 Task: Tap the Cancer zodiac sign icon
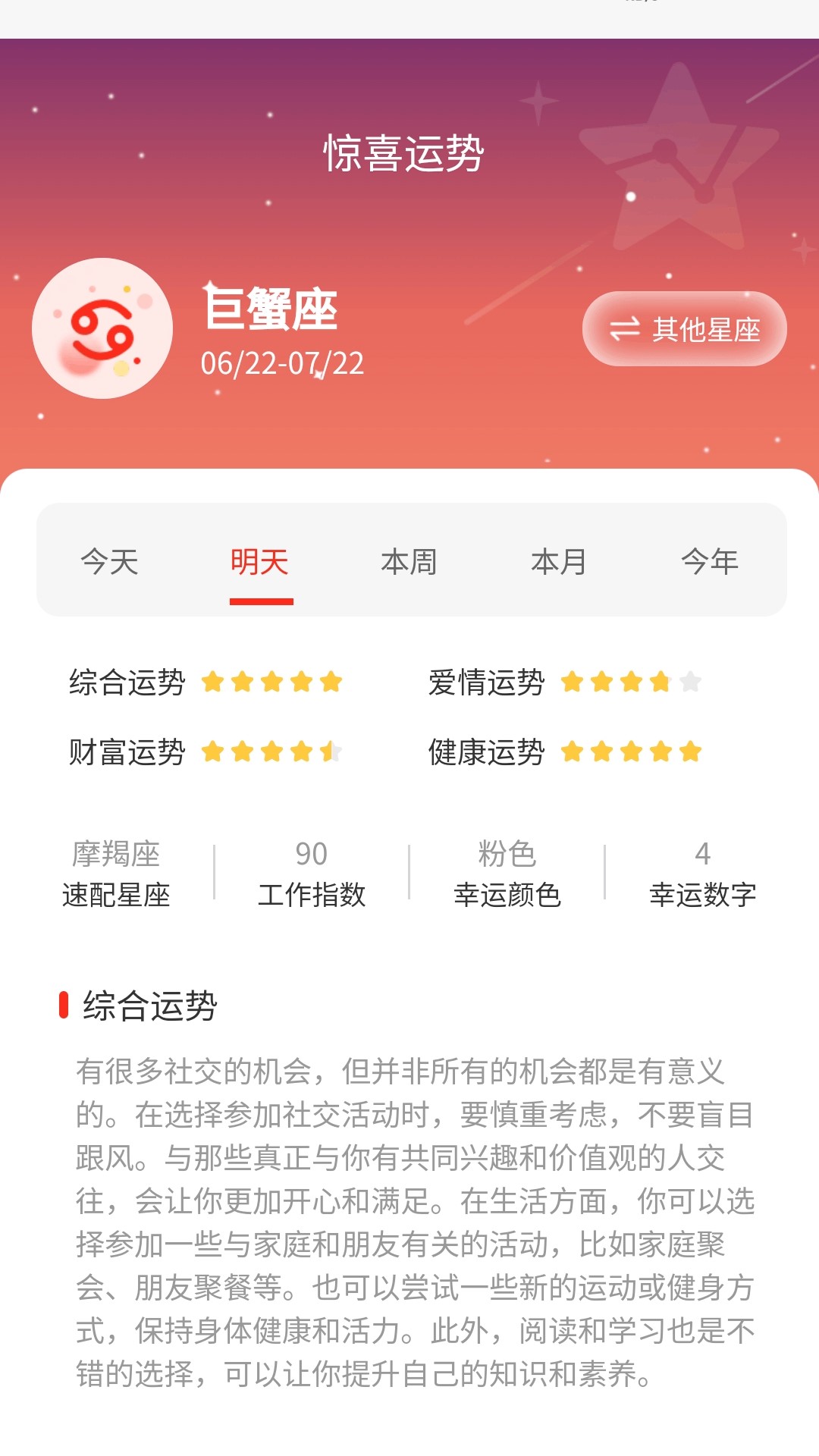[x=103, y=329]
